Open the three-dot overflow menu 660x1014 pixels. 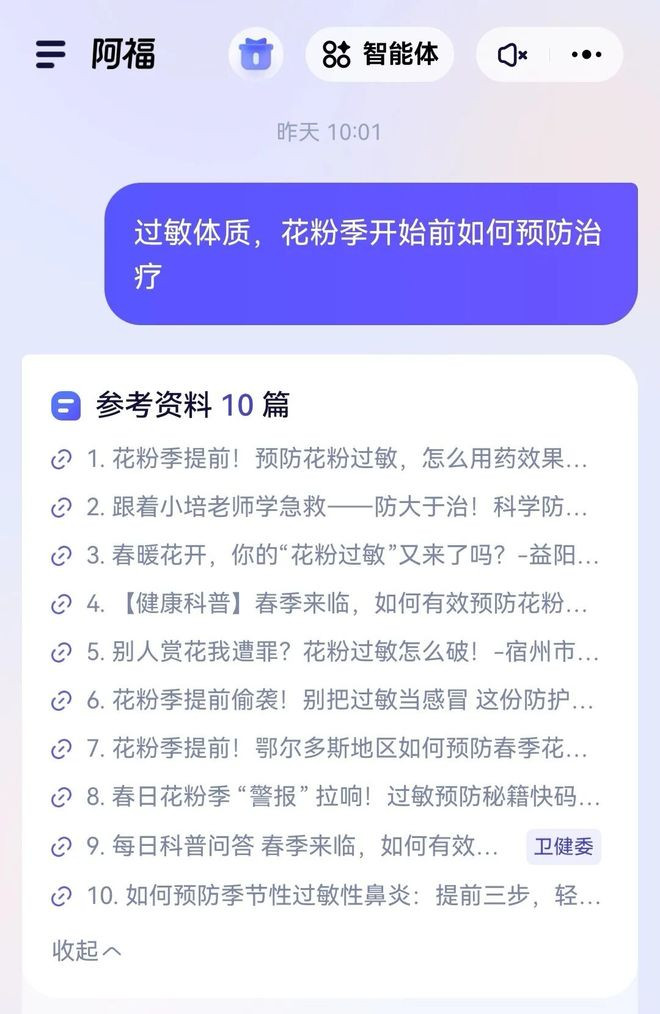(586, 54)
